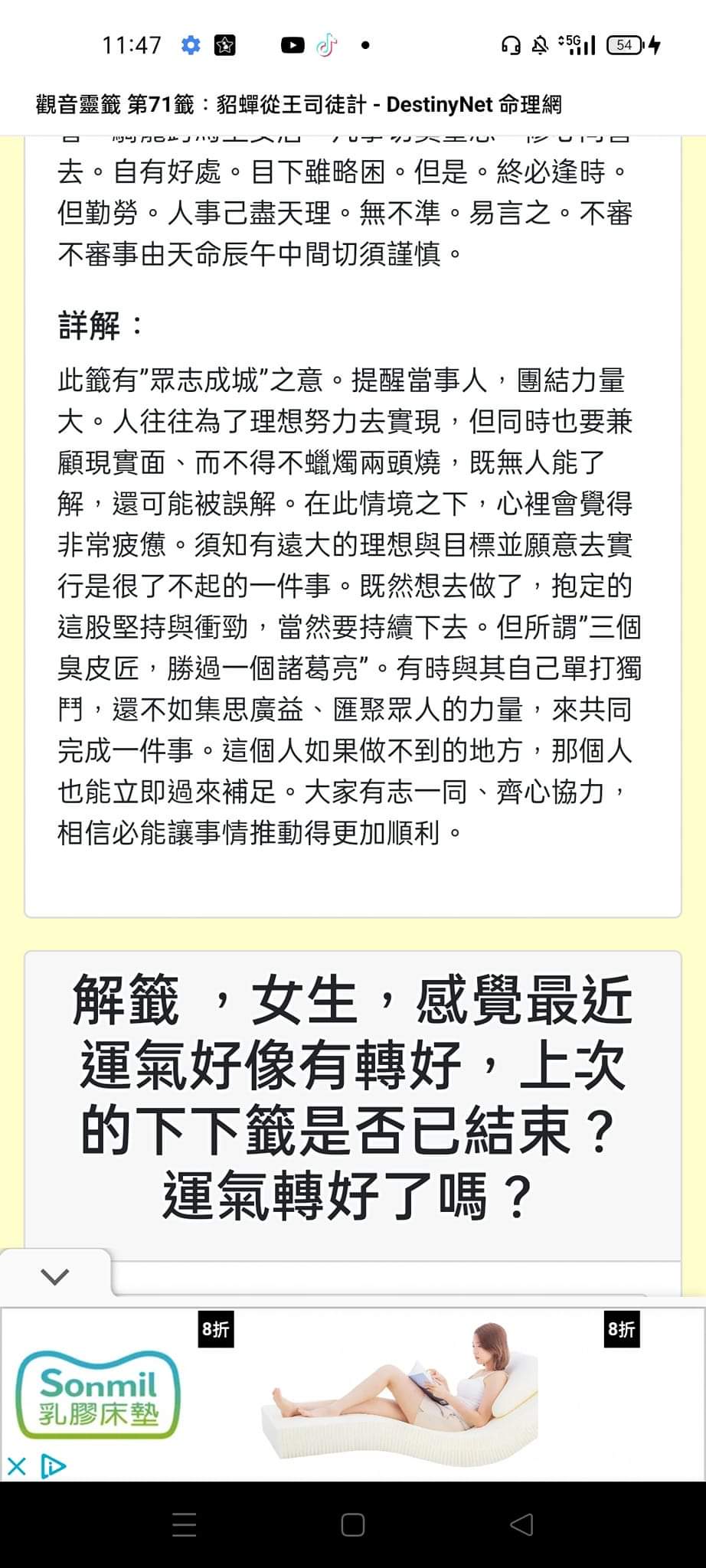Go back with the system back button

pos(521,1524)
